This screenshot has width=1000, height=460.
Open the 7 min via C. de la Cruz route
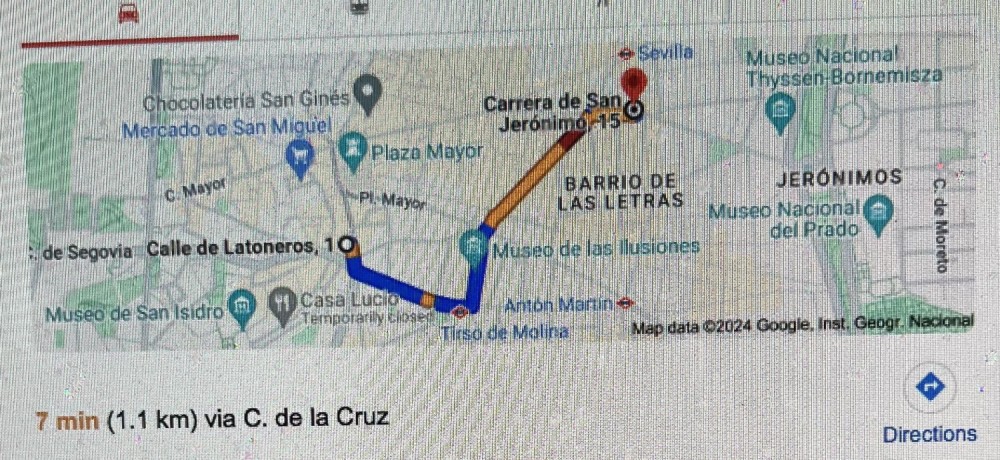click(x=212, y=419)
